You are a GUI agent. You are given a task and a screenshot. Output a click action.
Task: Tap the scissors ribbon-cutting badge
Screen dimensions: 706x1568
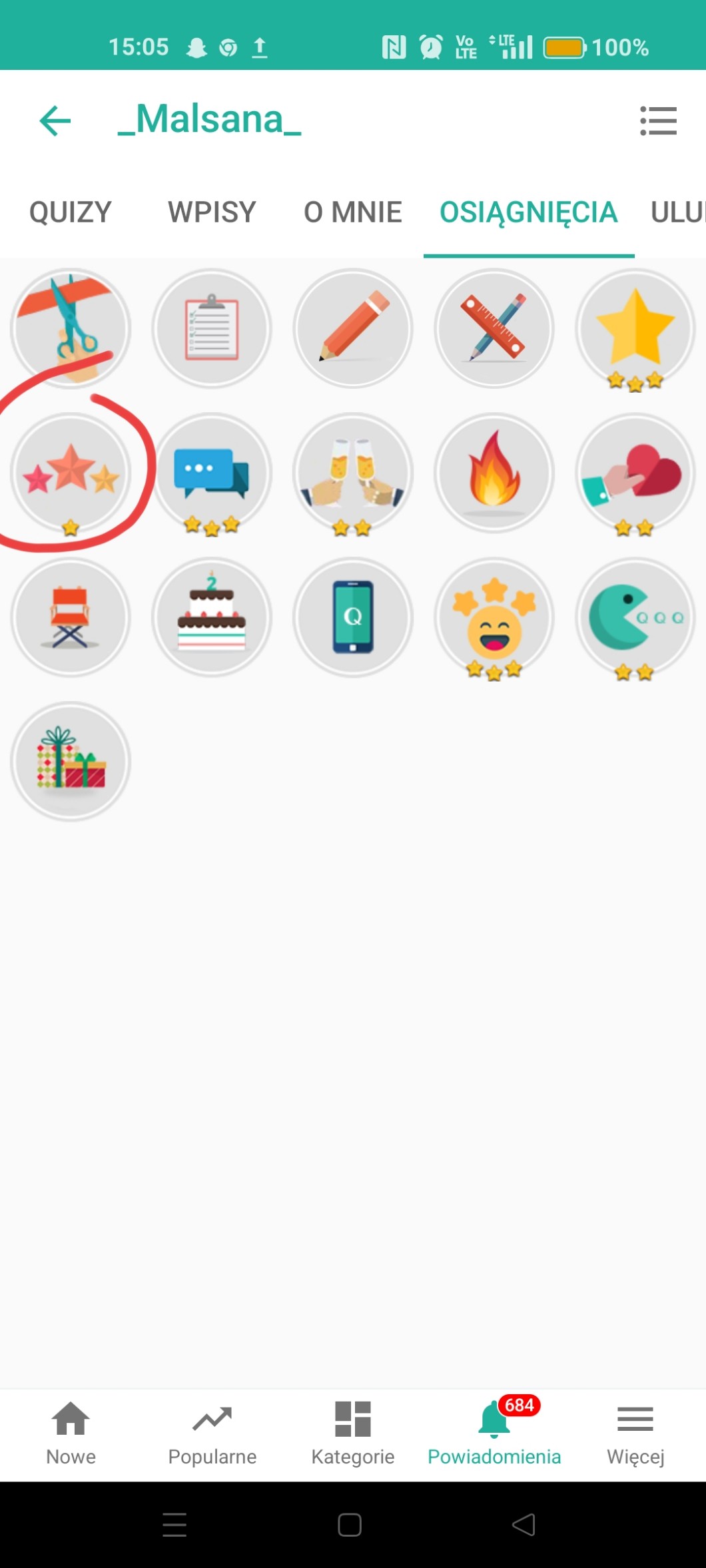pyautogui.click(x=71, y=328)
